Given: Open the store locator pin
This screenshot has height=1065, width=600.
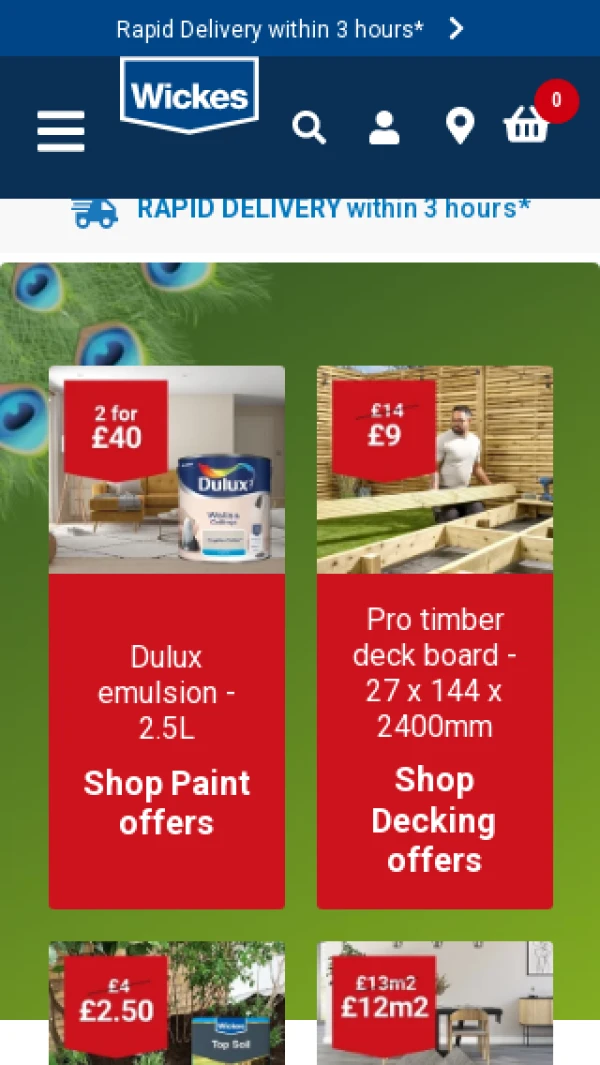Looking at the screenshot, I should (x=459, y=127).
